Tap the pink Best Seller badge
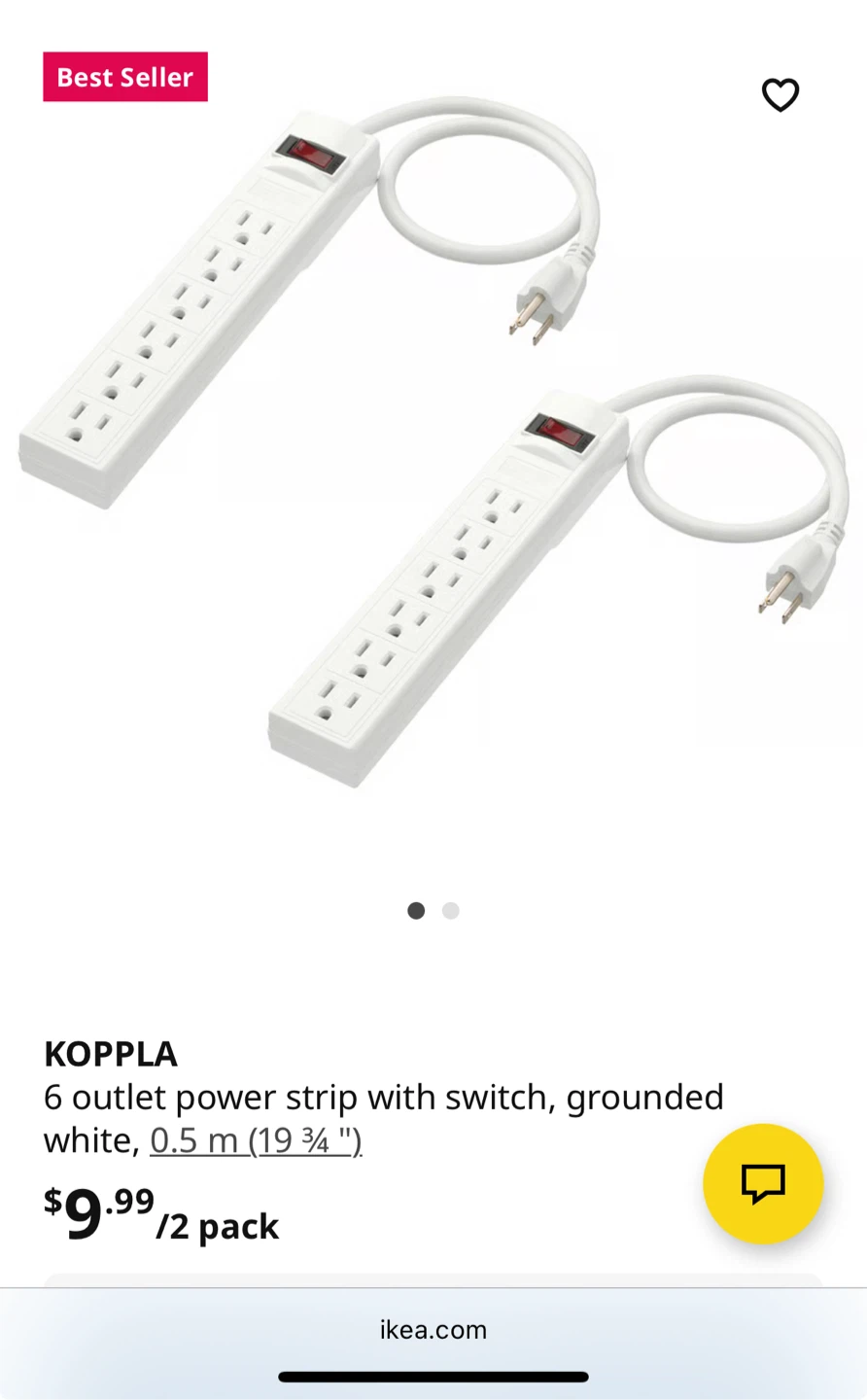Image resolution: width=867 pixels, height=1400 pixels. point(124,77)
